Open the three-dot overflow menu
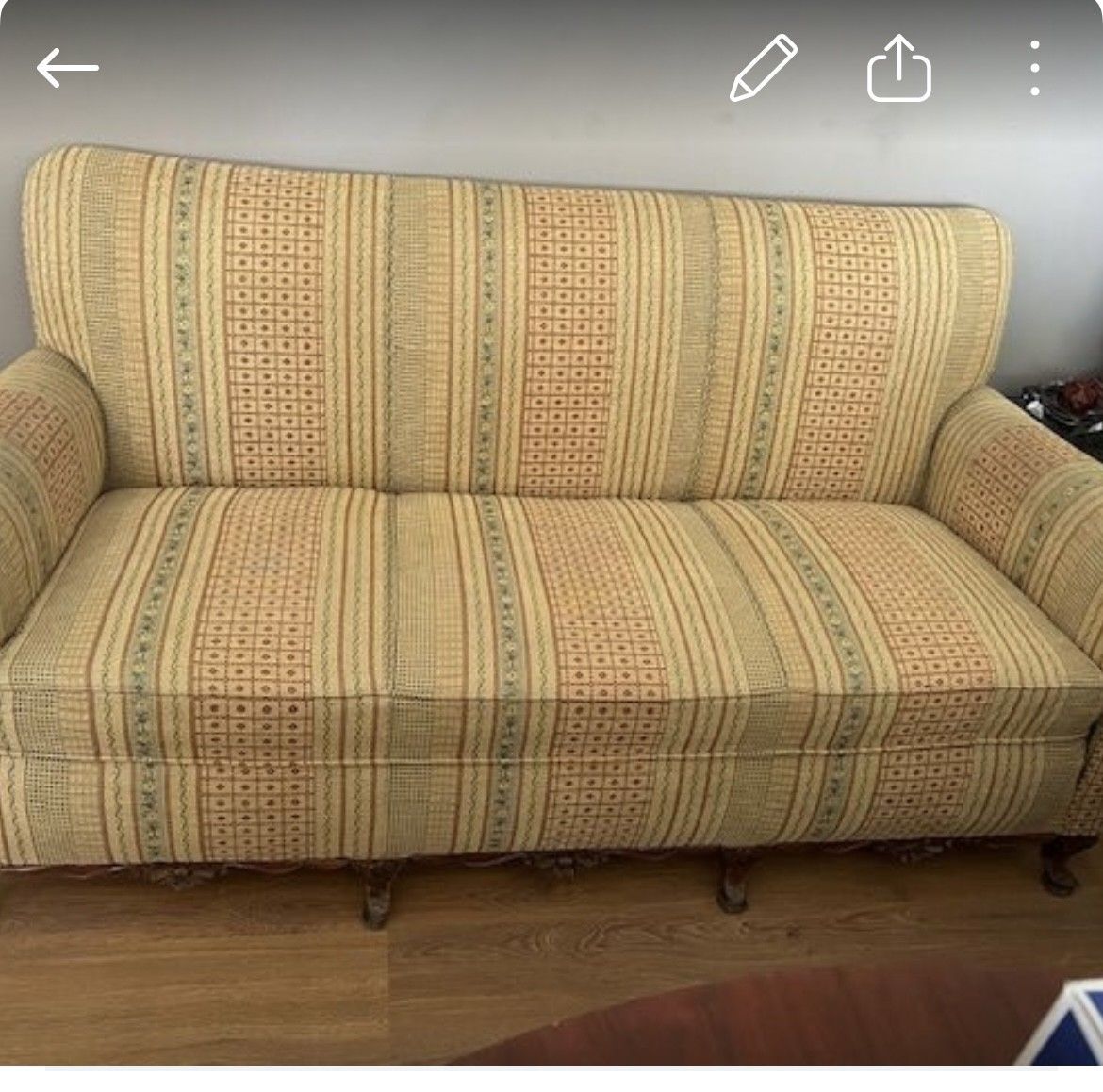Image resolution: width=1103 pixels, height=1092 pixels. click(1034, 68)
